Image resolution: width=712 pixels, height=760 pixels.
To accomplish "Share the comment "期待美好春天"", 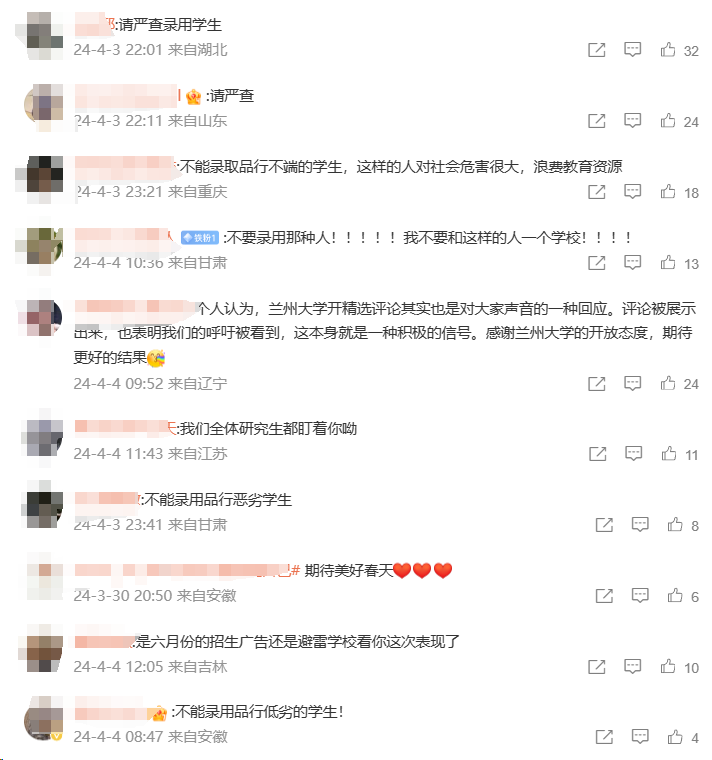I will click(604, 595).
